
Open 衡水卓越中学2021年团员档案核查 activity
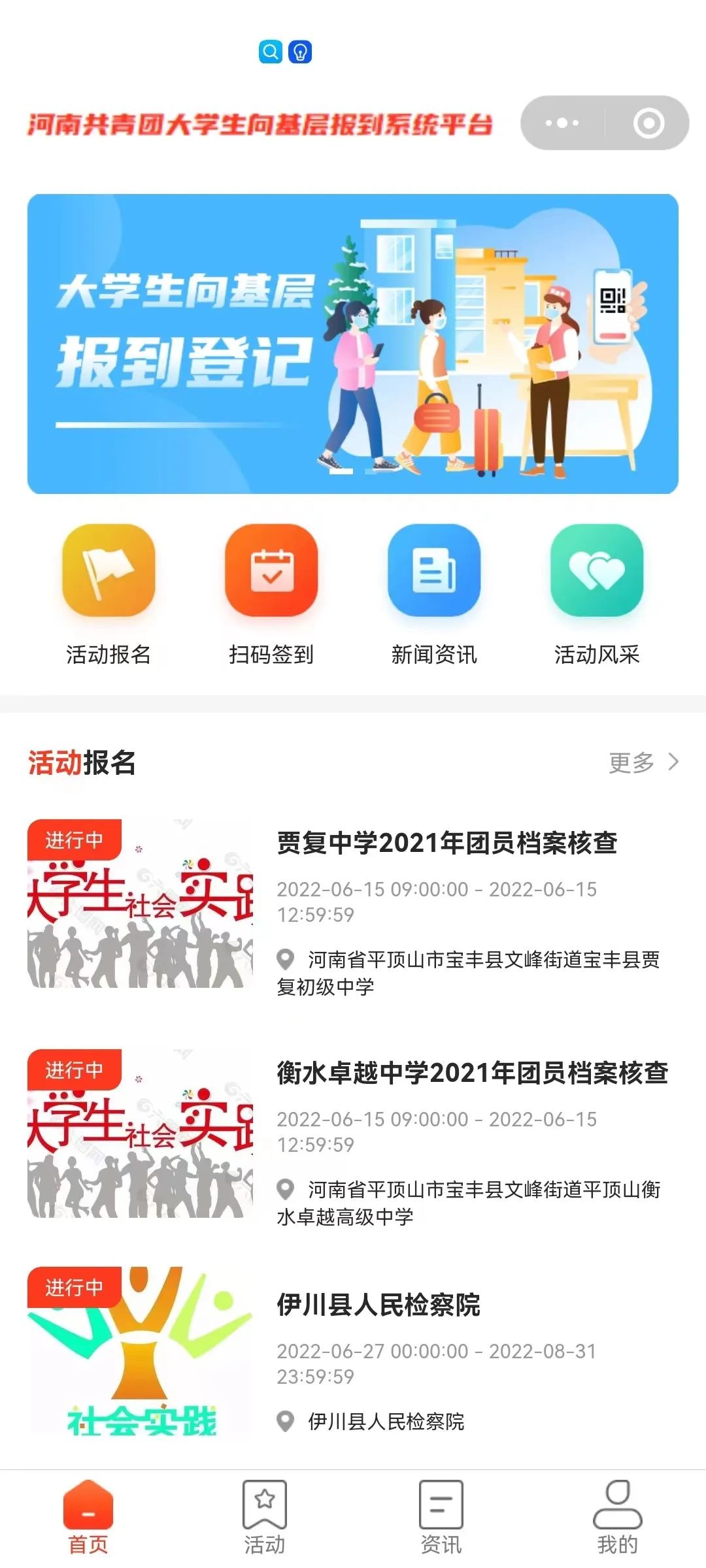pyautogui.click(x=472, y=1073)
